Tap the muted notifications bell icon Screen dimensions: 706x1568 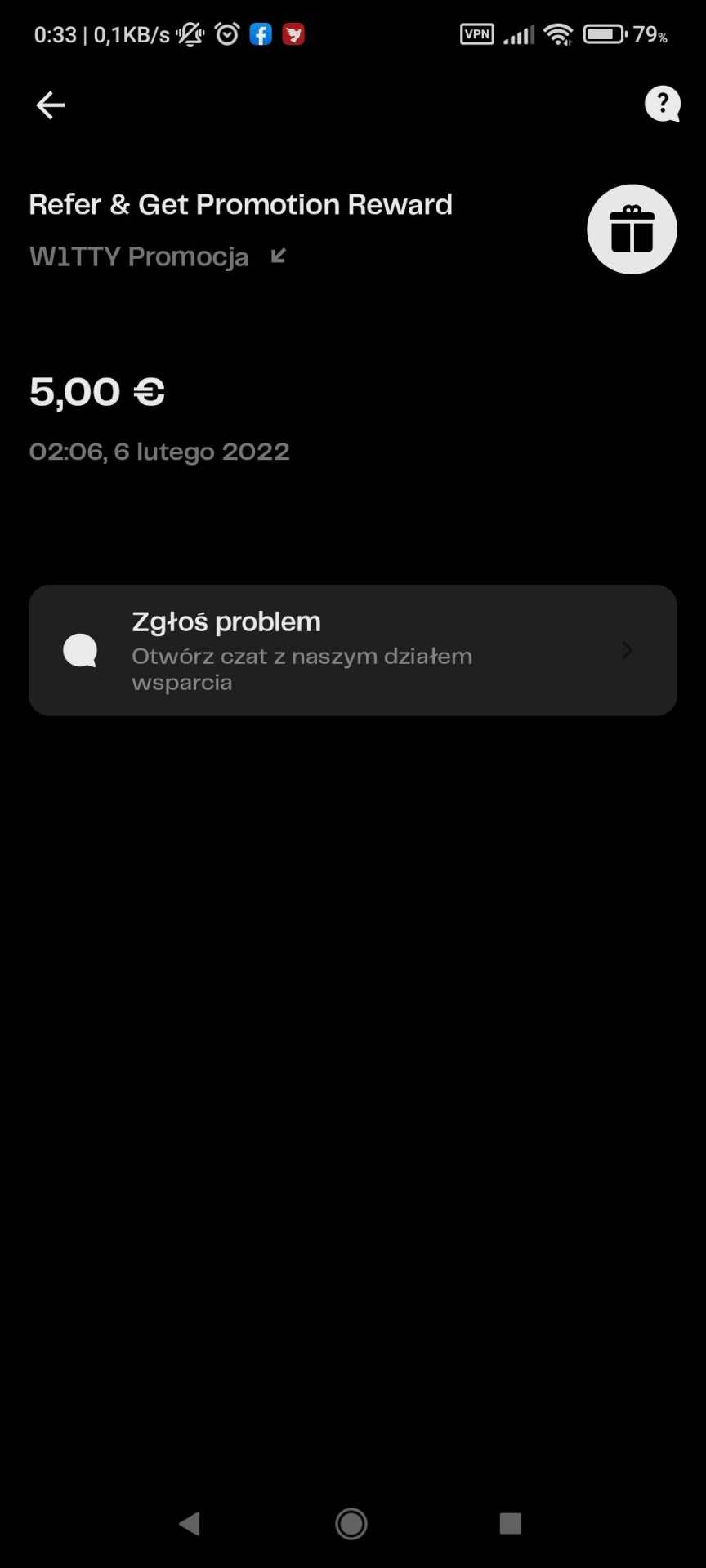tap(190, 33)
